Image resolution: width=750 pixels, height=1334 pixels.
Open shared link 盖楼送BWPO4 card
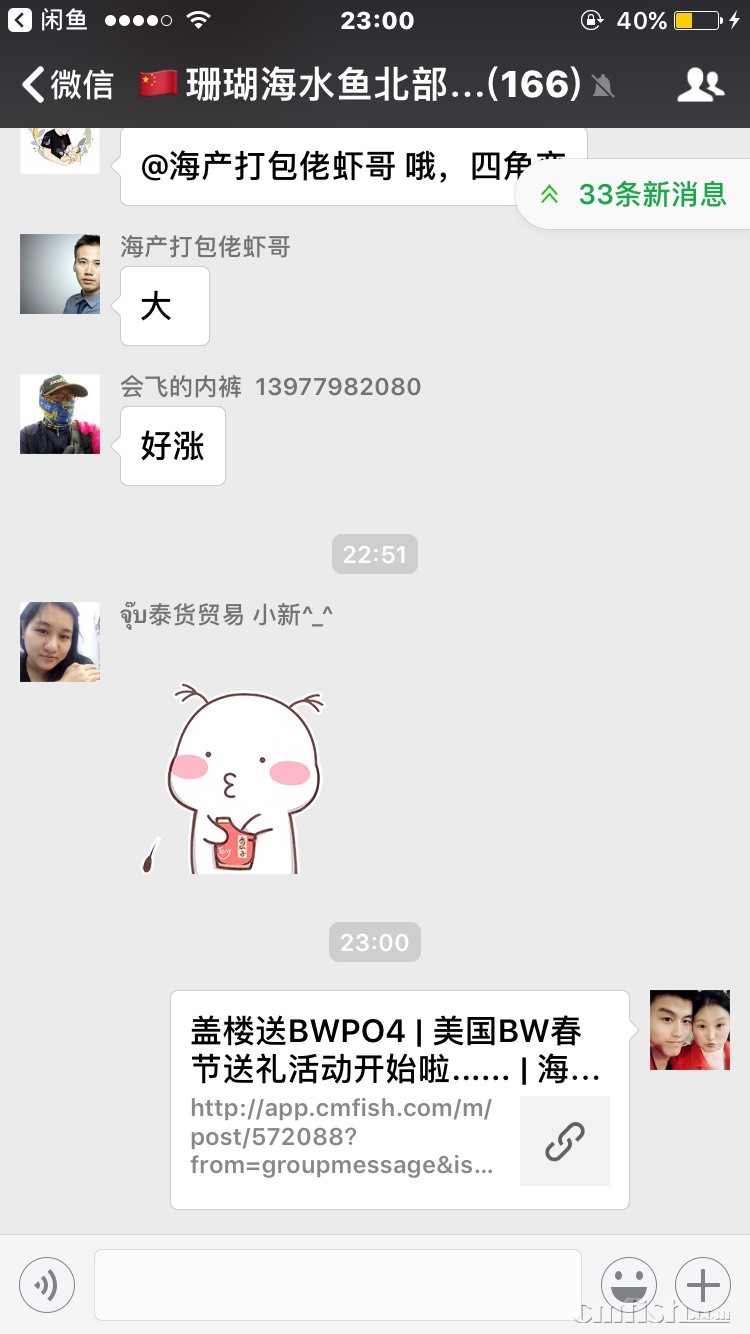click(x=399, y=1099)
